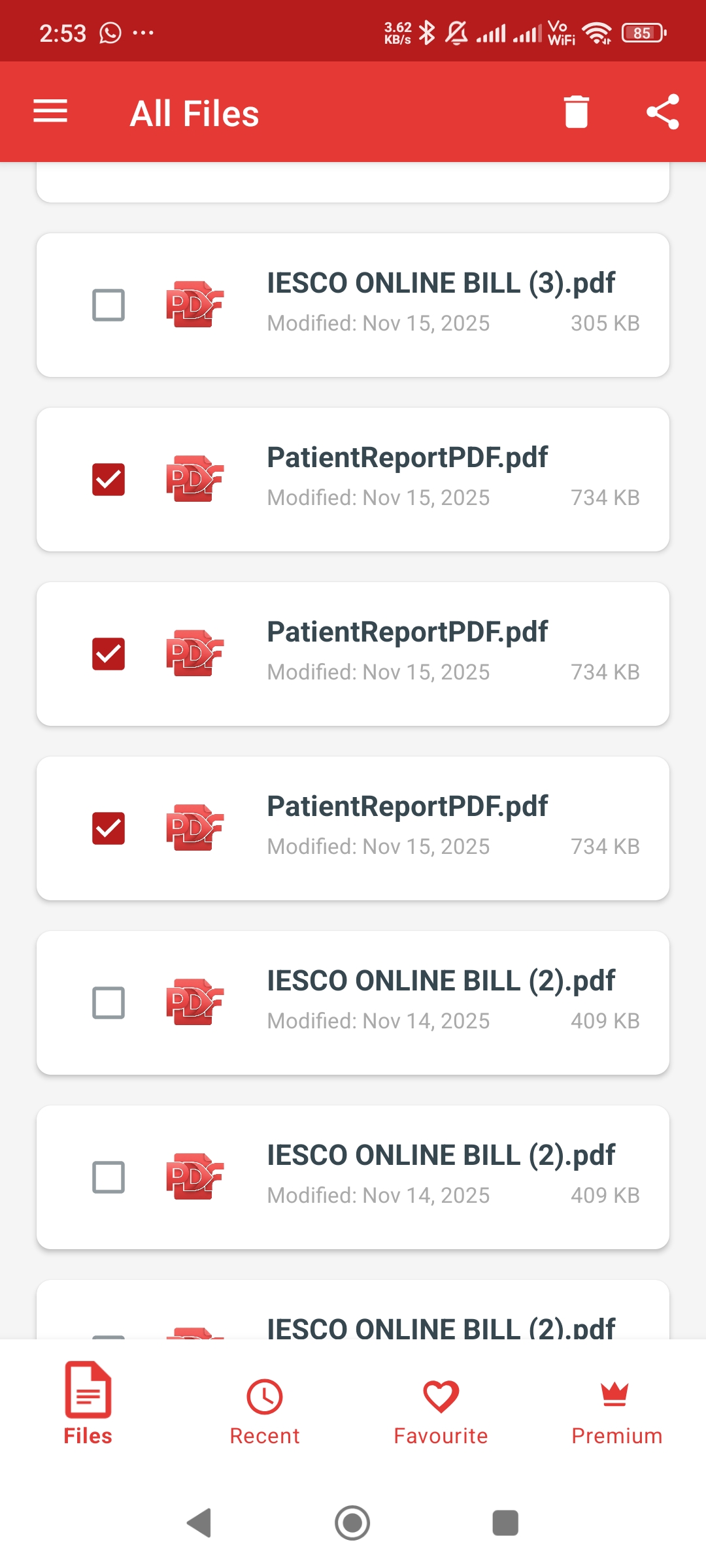This screenshot has width=706, height=1568.
Task: Deselect the first PatientReportPDF.pdf checkbox
Action: click(108, 479)
